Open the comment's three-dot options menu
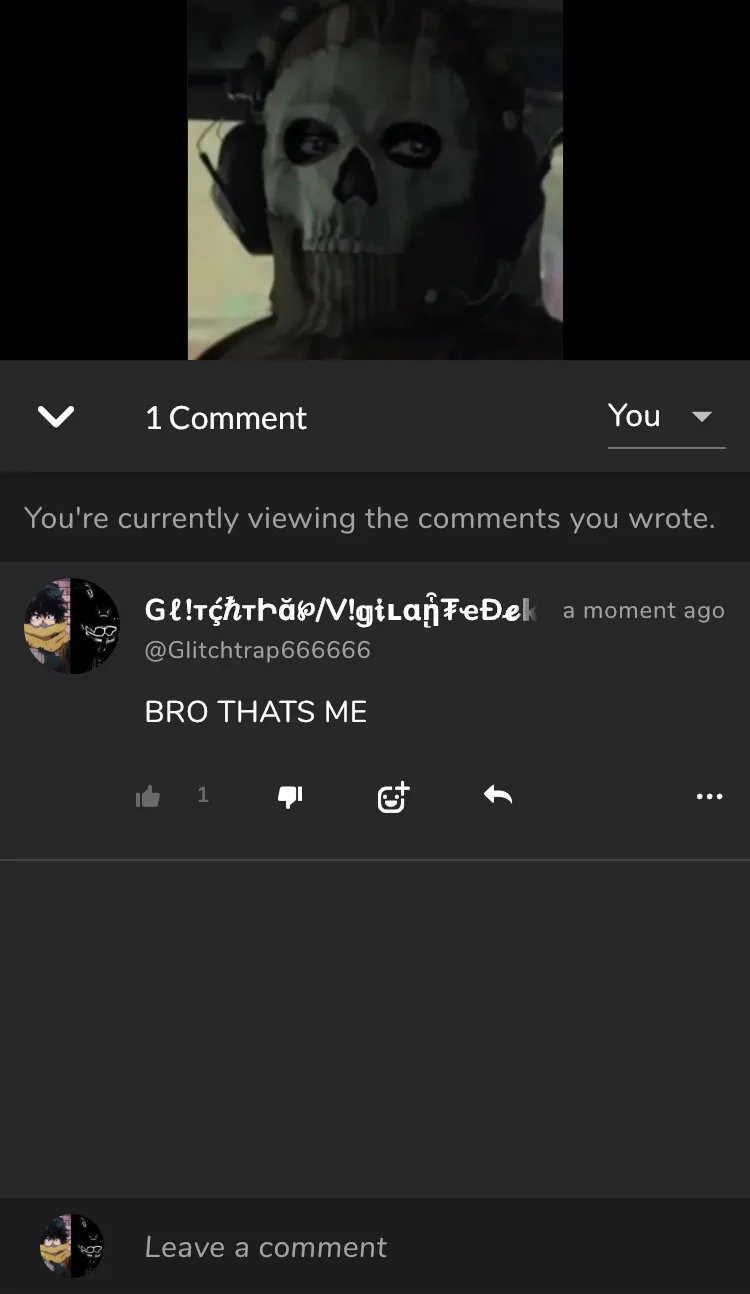This screenshot has width=750, height=1294. pyautogui.click(x=709, y=796)
